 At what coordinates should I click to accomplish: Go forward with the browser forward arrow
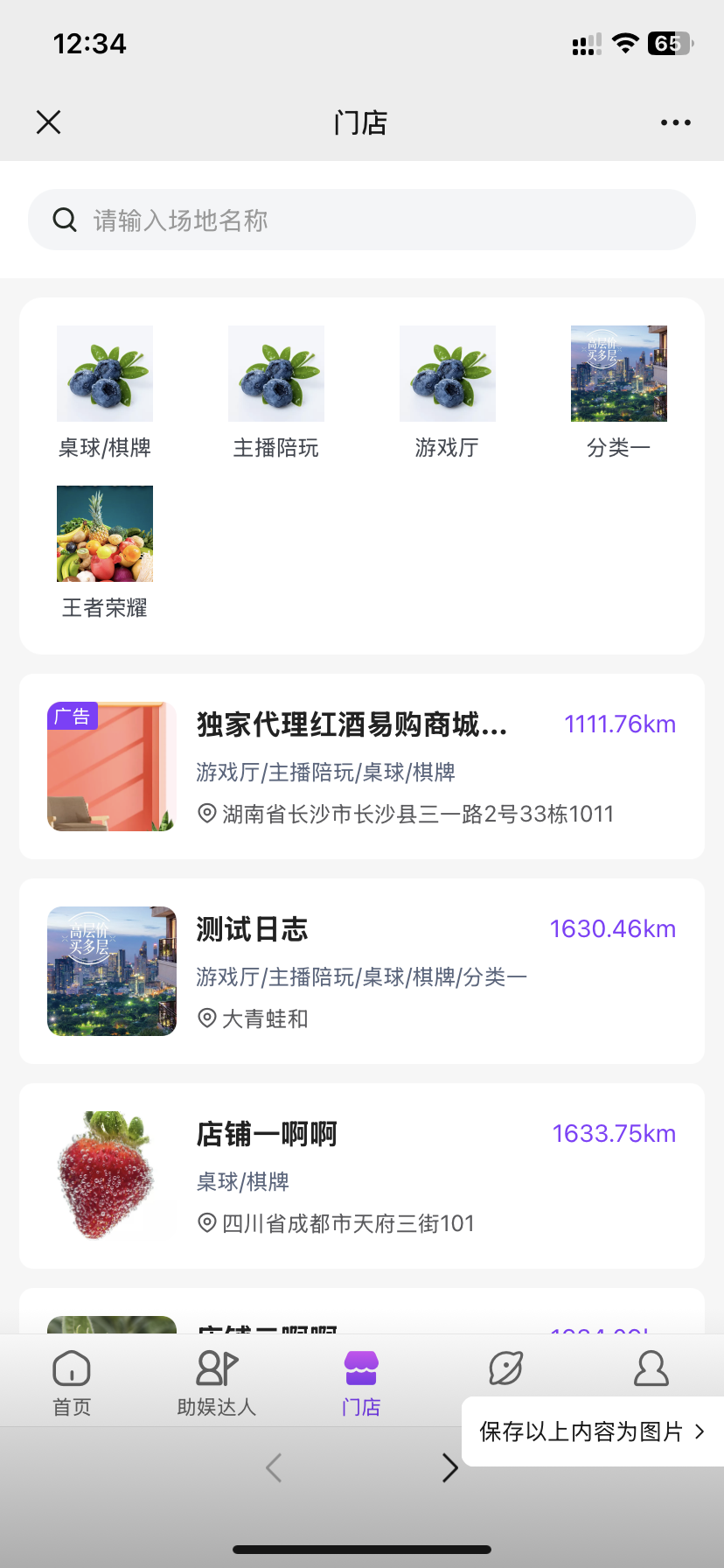450,1467
